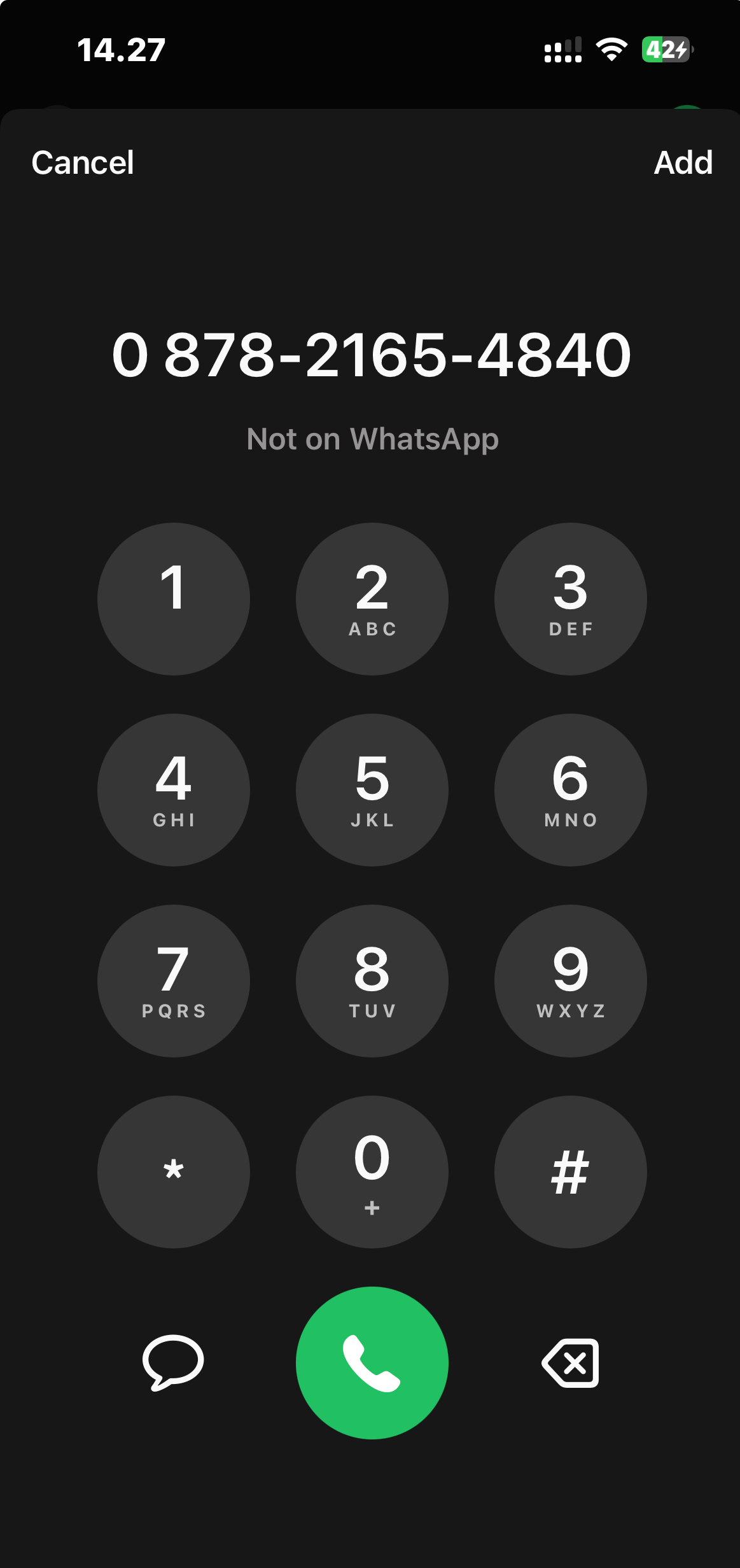This screenshot has height=1568, width=740.
Task: Tap the 9 WXYZ key
Action: 571,981
